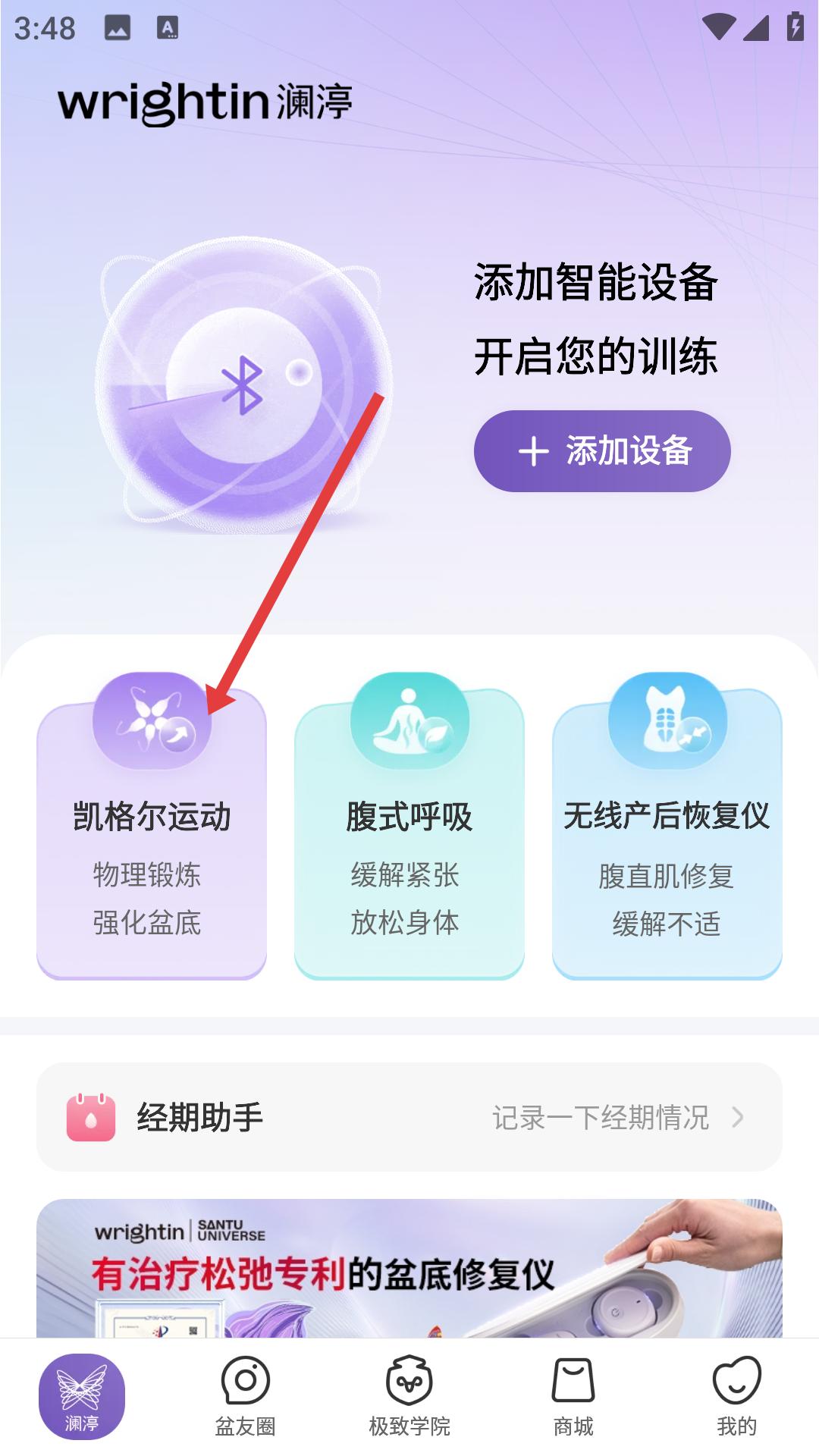Select the 澜渟 home tab
Screen dimensions: 819x1456
(82, 1397)
